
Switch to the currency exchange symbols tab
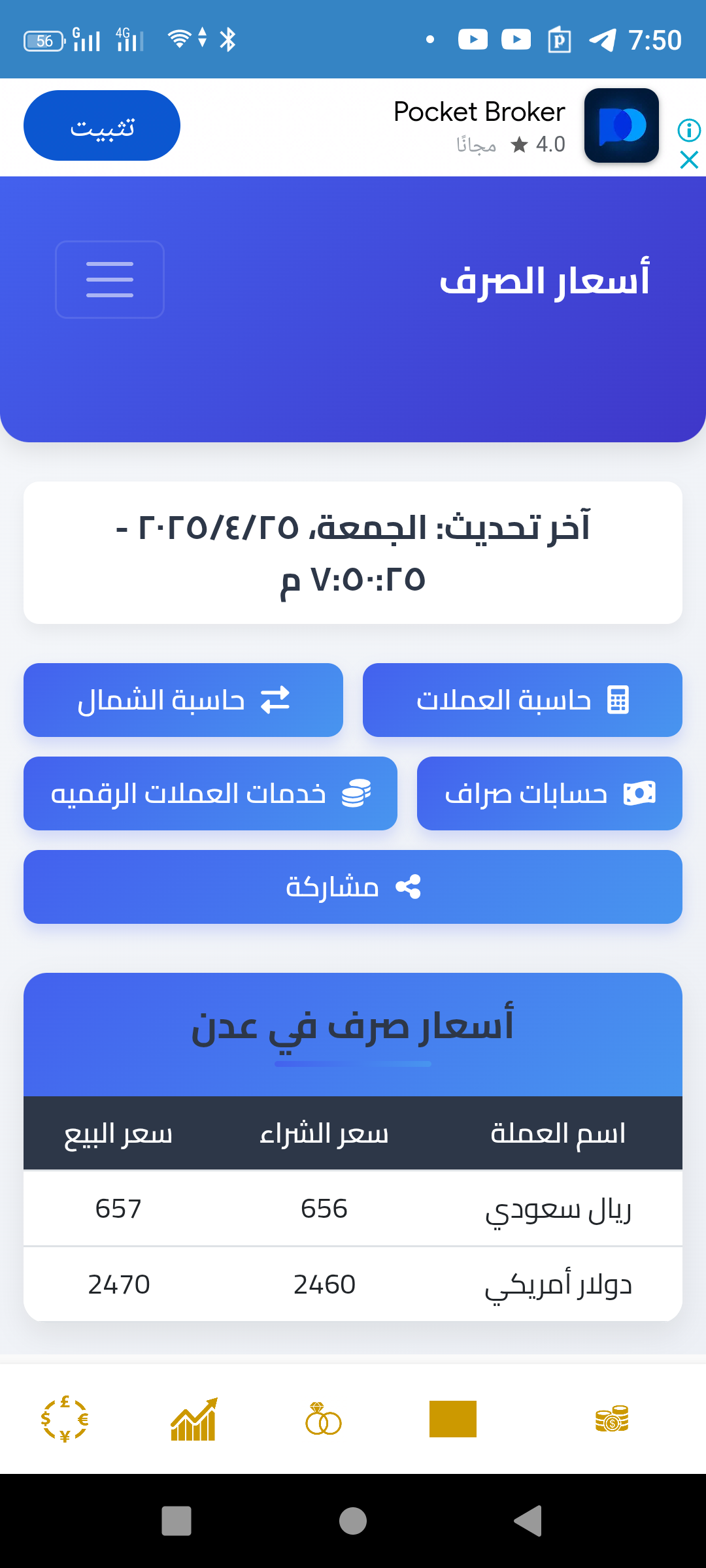pos(65,1419)
